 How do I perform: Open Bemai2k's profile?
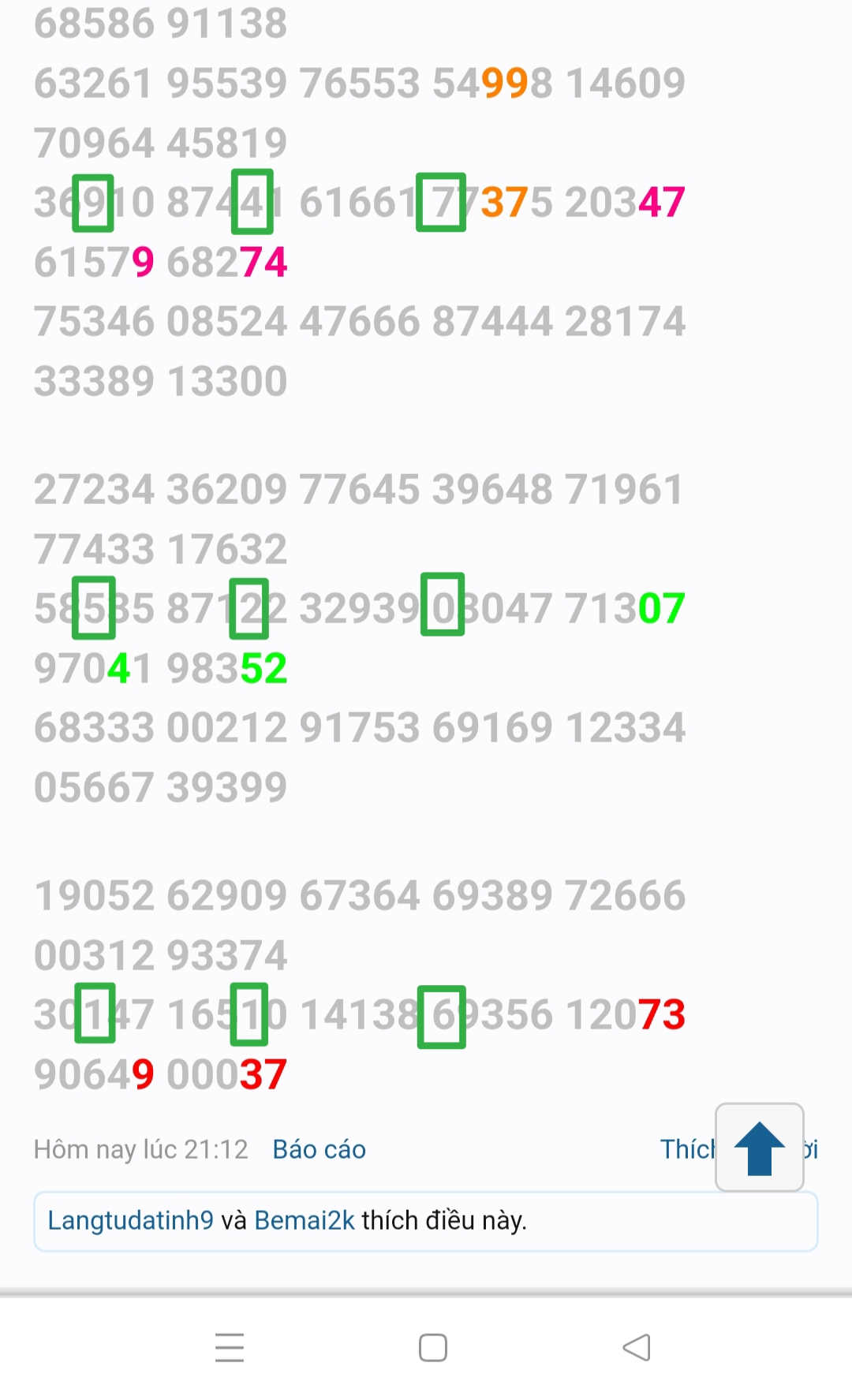click(305, 1220)
